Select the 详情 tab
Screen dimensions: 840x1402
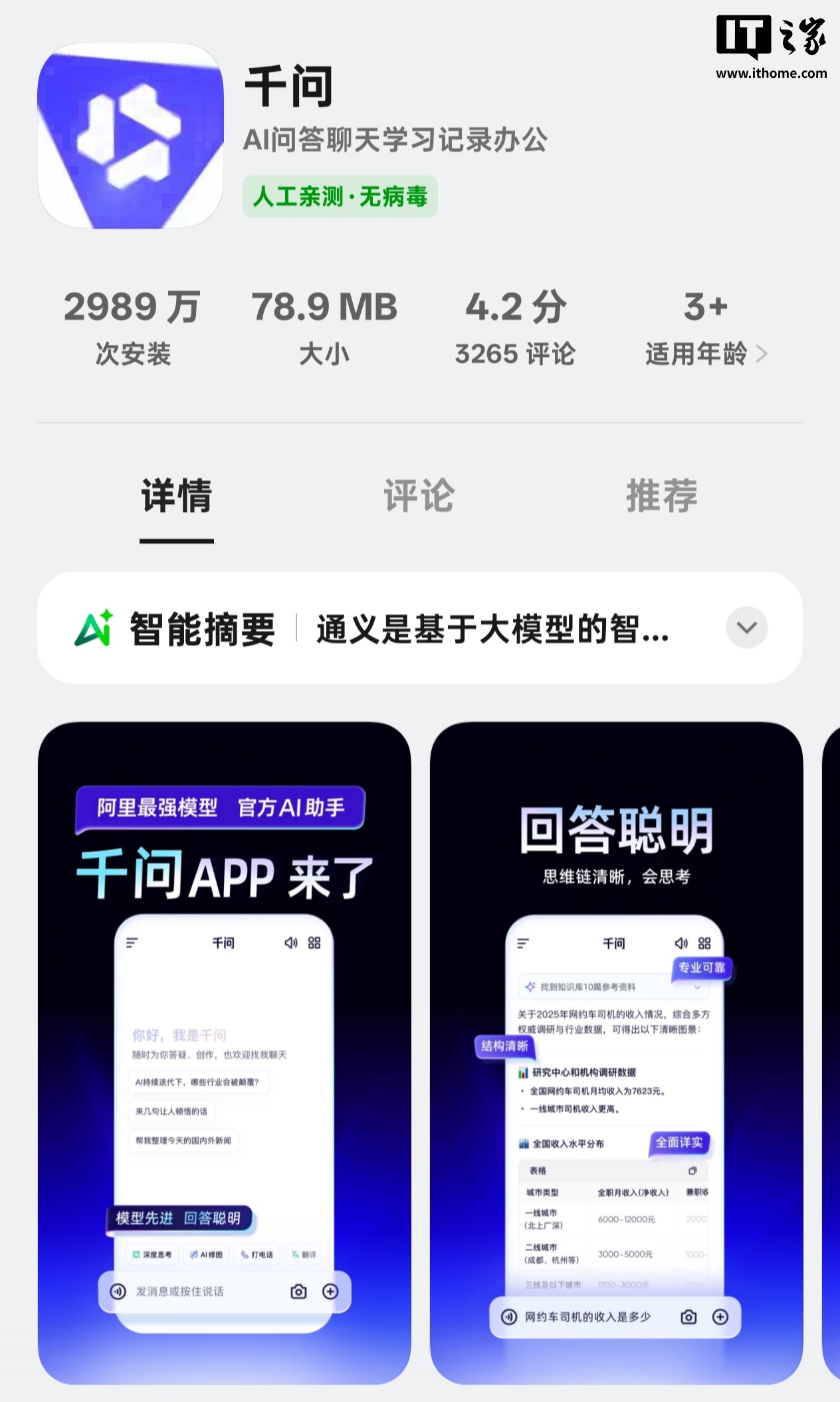pos(177,496)
